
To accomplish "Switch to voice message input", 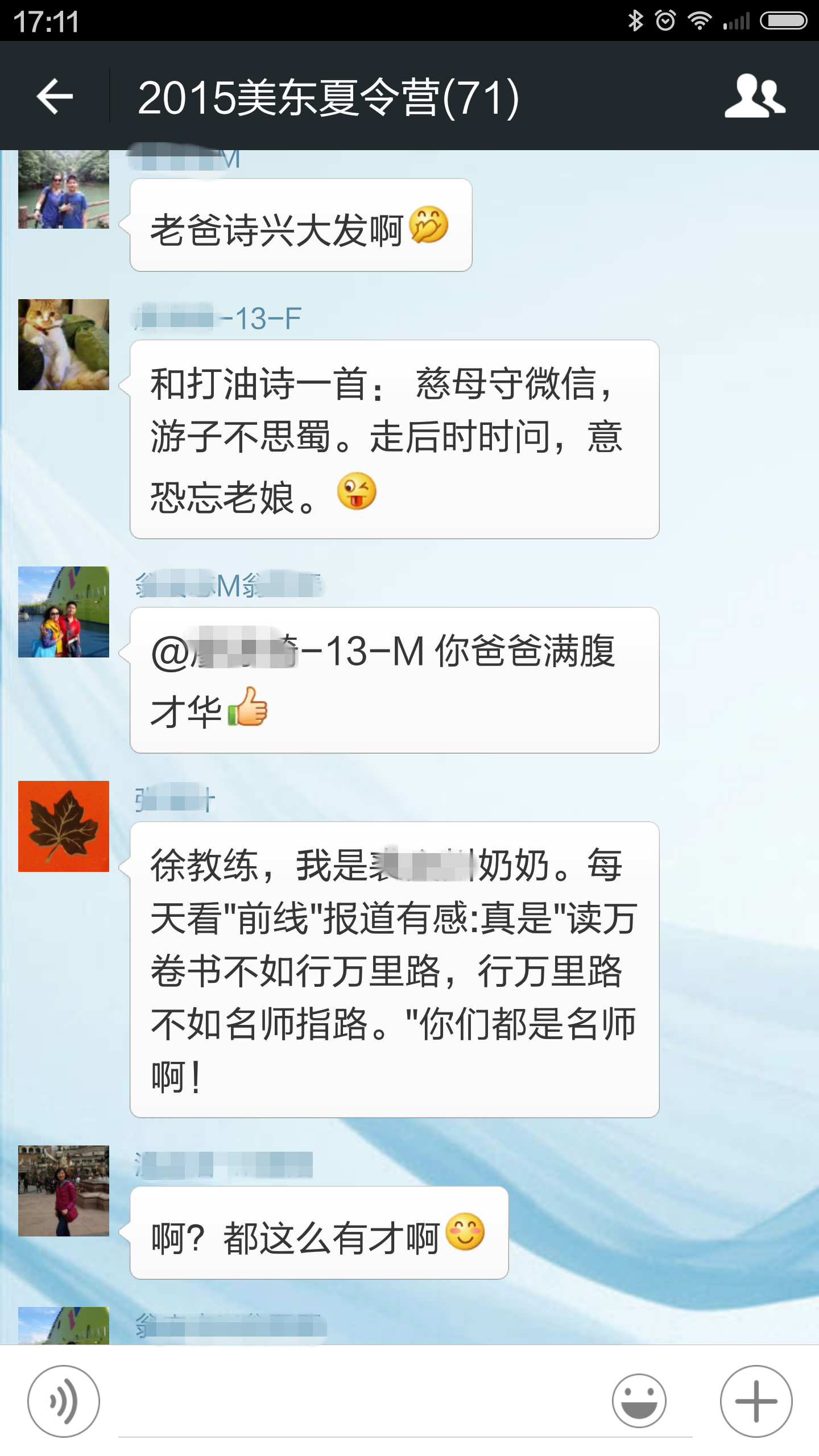I will [64, 1401].
